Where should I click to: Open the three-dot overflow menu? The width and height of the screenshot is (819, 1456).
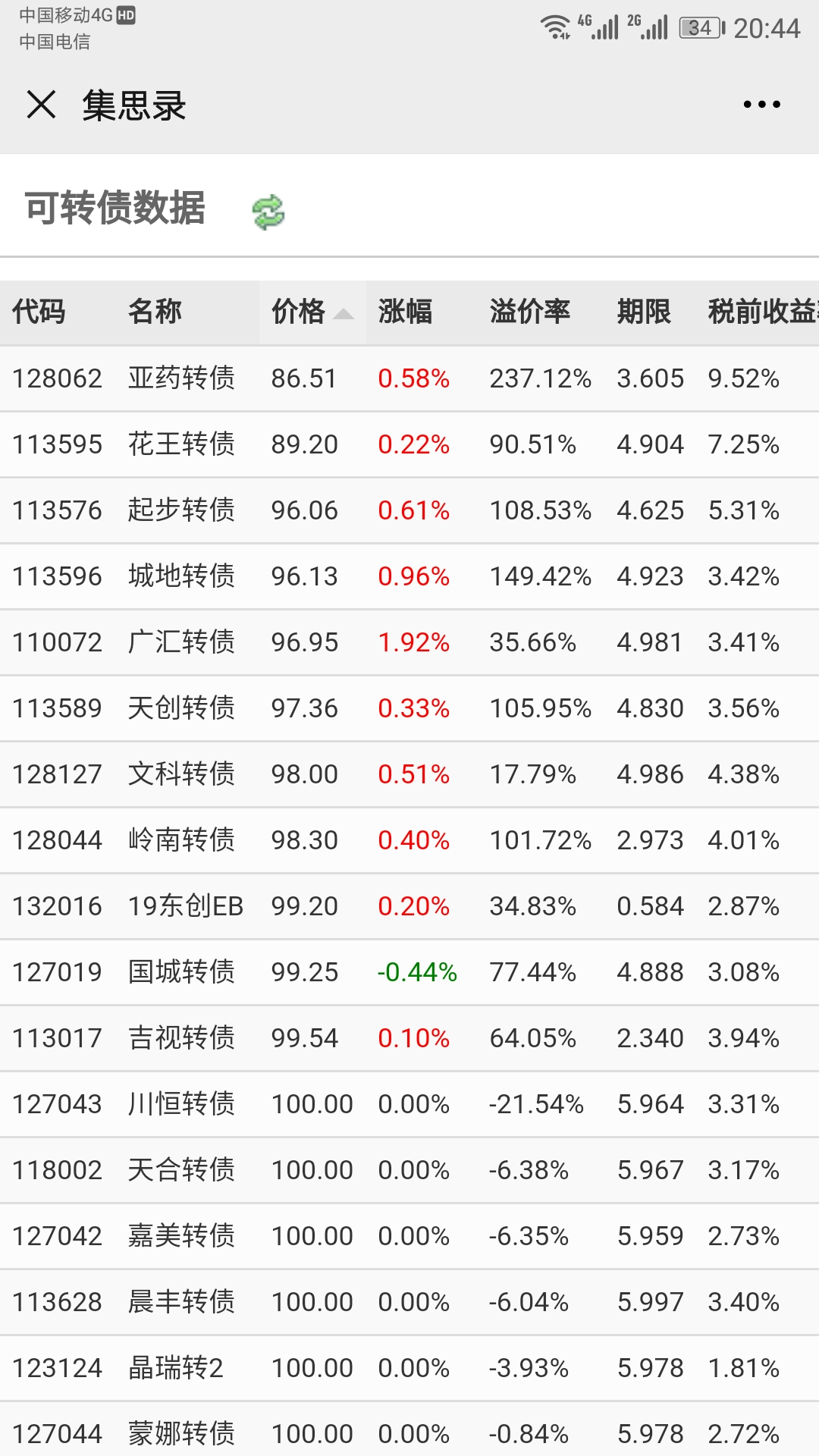click(x=761, y=105)
